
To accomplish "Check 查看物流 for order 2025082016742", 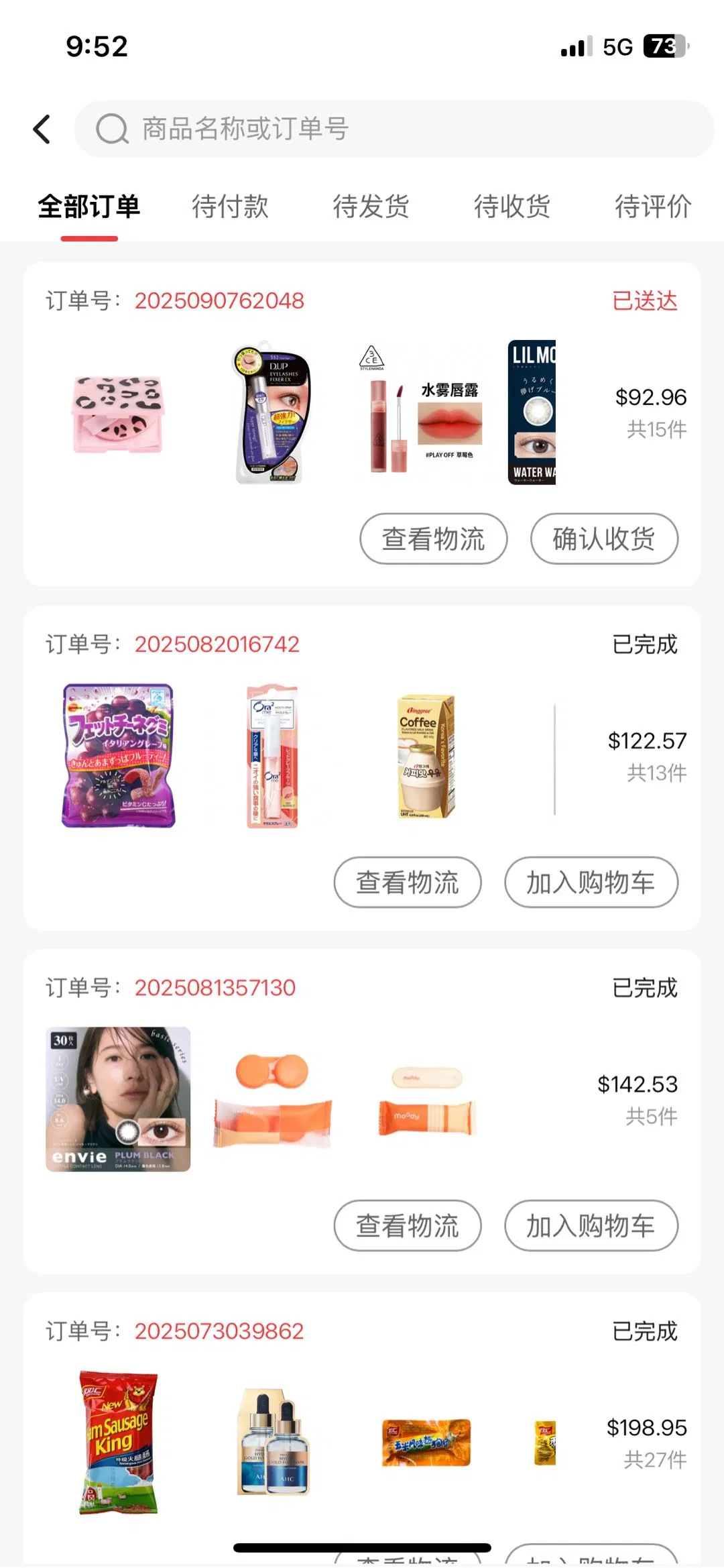I will [408, 883].
